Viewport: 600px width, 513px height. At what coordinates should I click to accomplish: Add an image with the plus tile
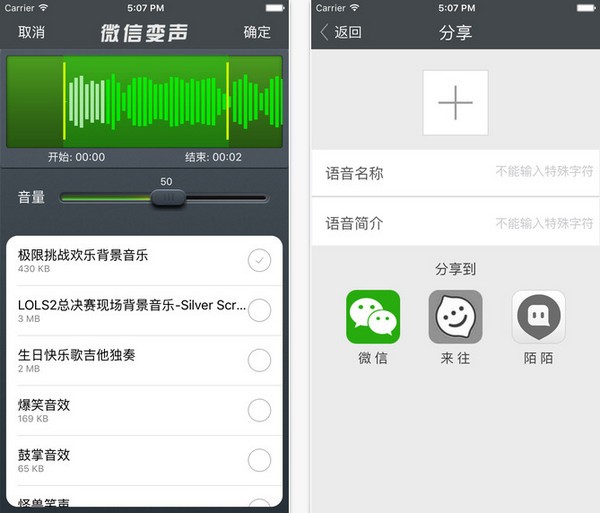pyautogui.click(x=455, y=102)
